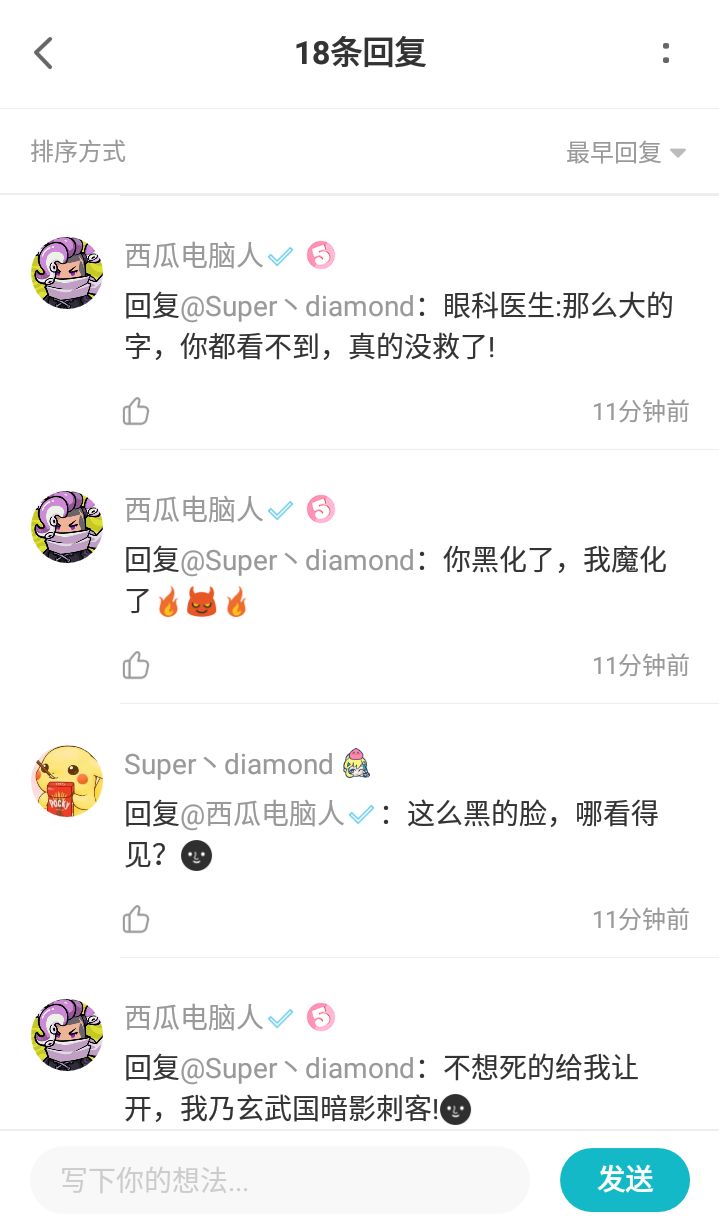The height and width of the screenshot is (1228, 719).
Task: Open @Super丶diamond mention in the 眼科医生 reply
Action: click(x=297, y=306)
